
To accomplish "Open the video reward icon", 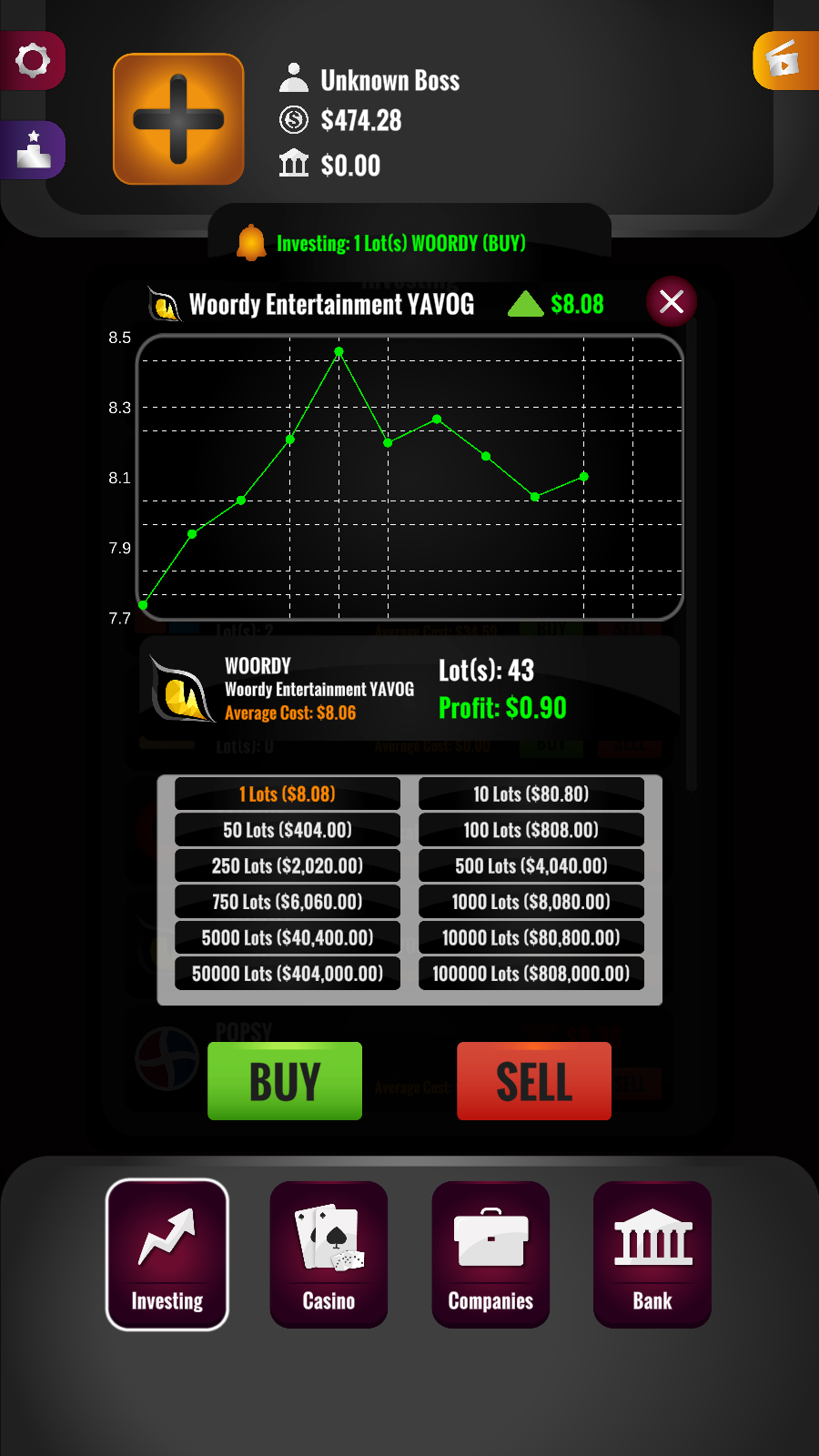I will (x=785, y=61).
